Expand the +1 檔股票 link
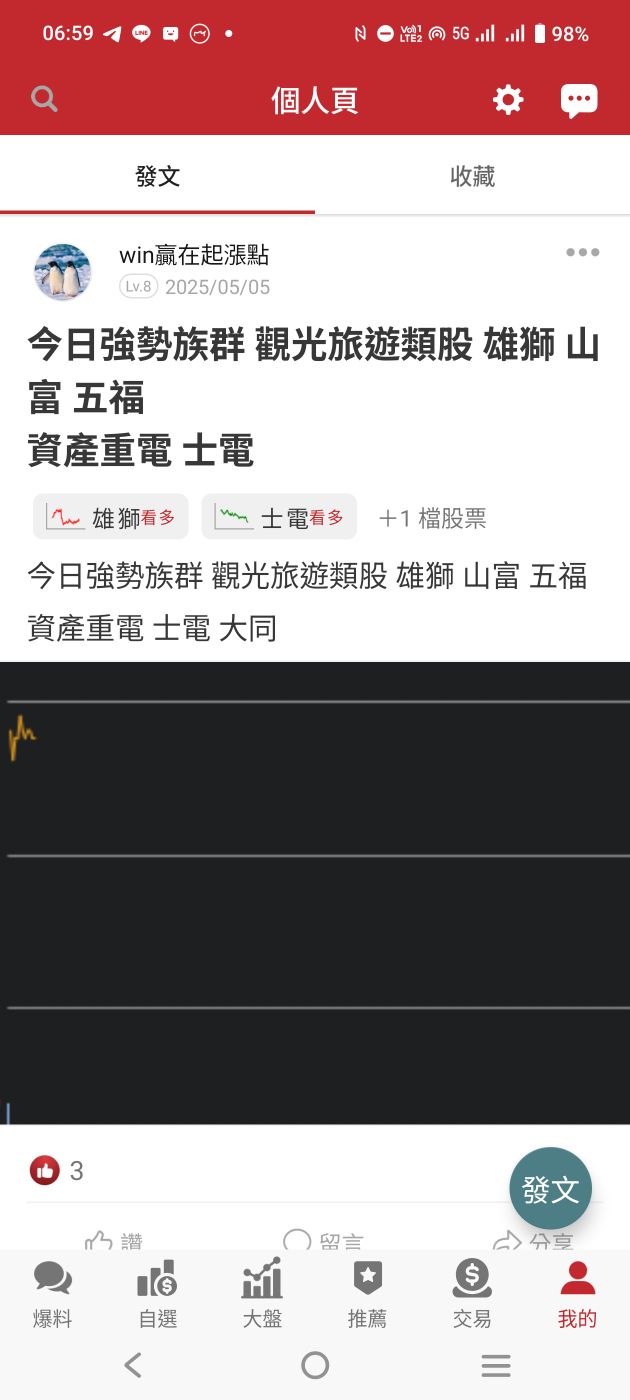 432,518
